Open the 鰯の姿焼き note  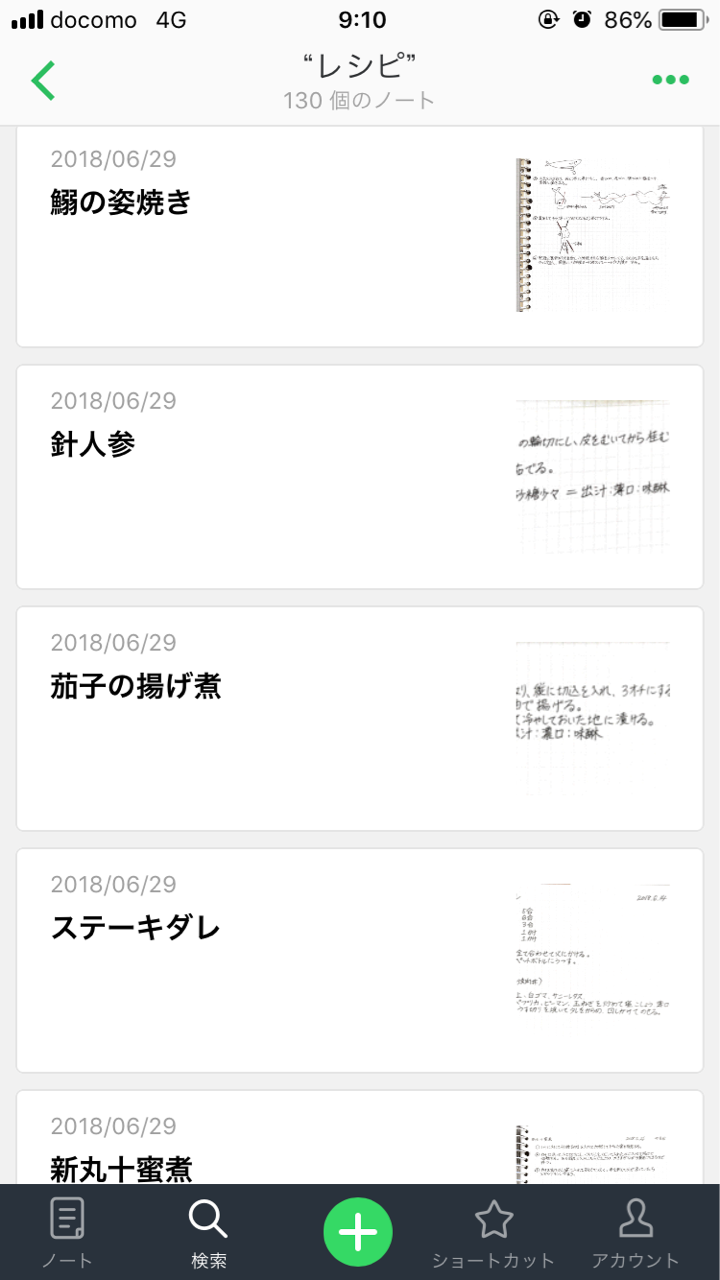click(x=360, y=236)
